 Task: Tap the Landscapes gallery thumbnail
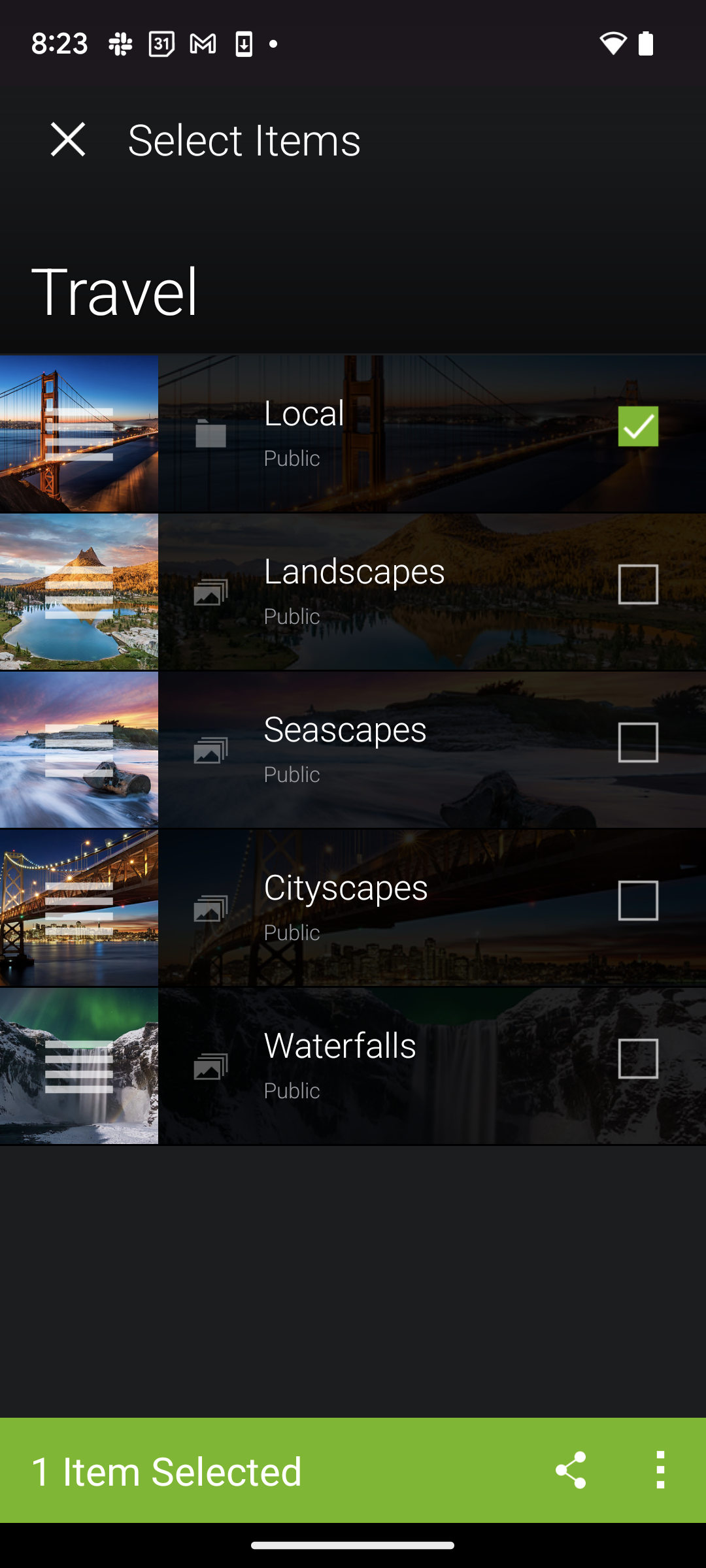coord(79,592)
